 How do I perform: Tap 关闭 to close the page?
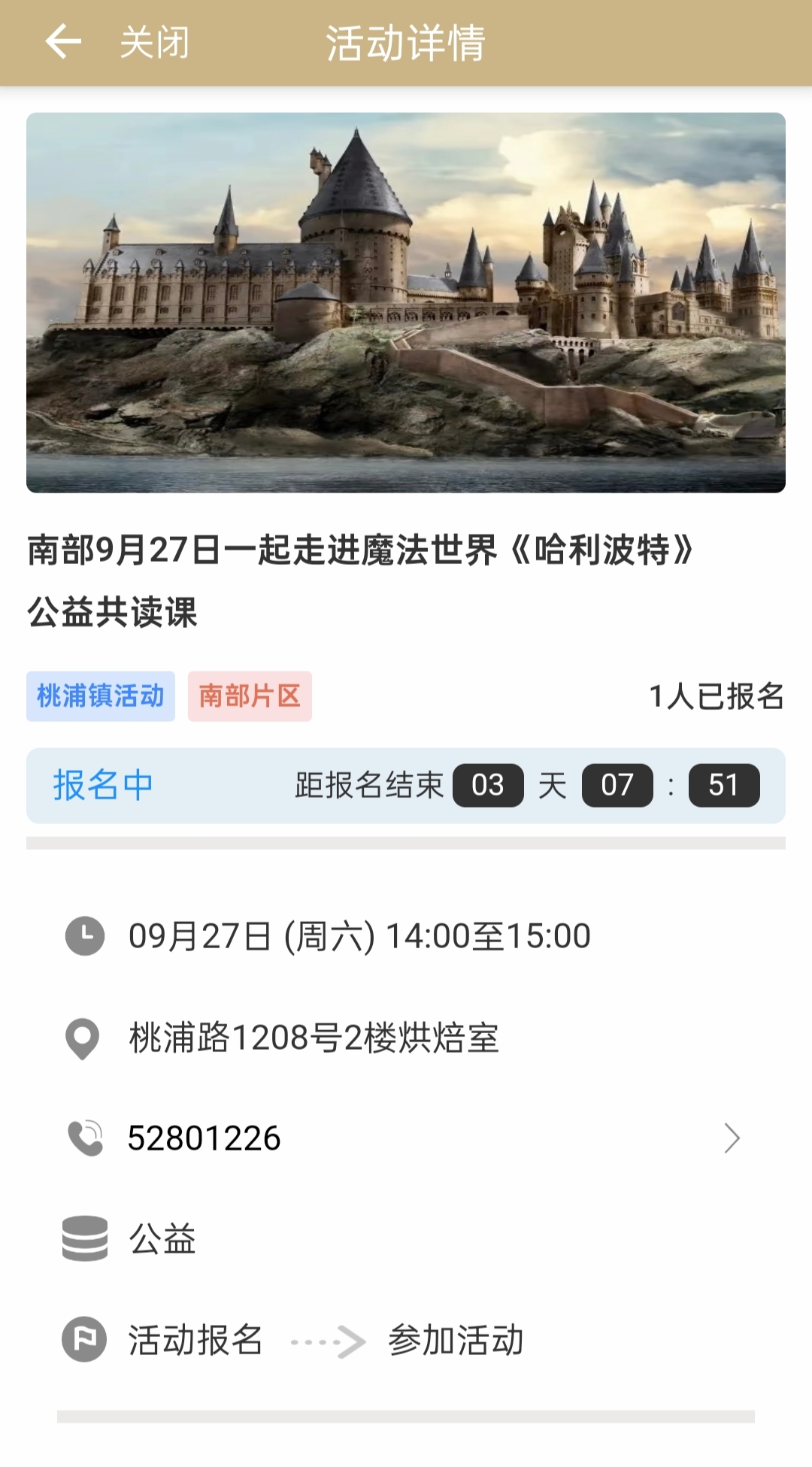tap(155, 42)
